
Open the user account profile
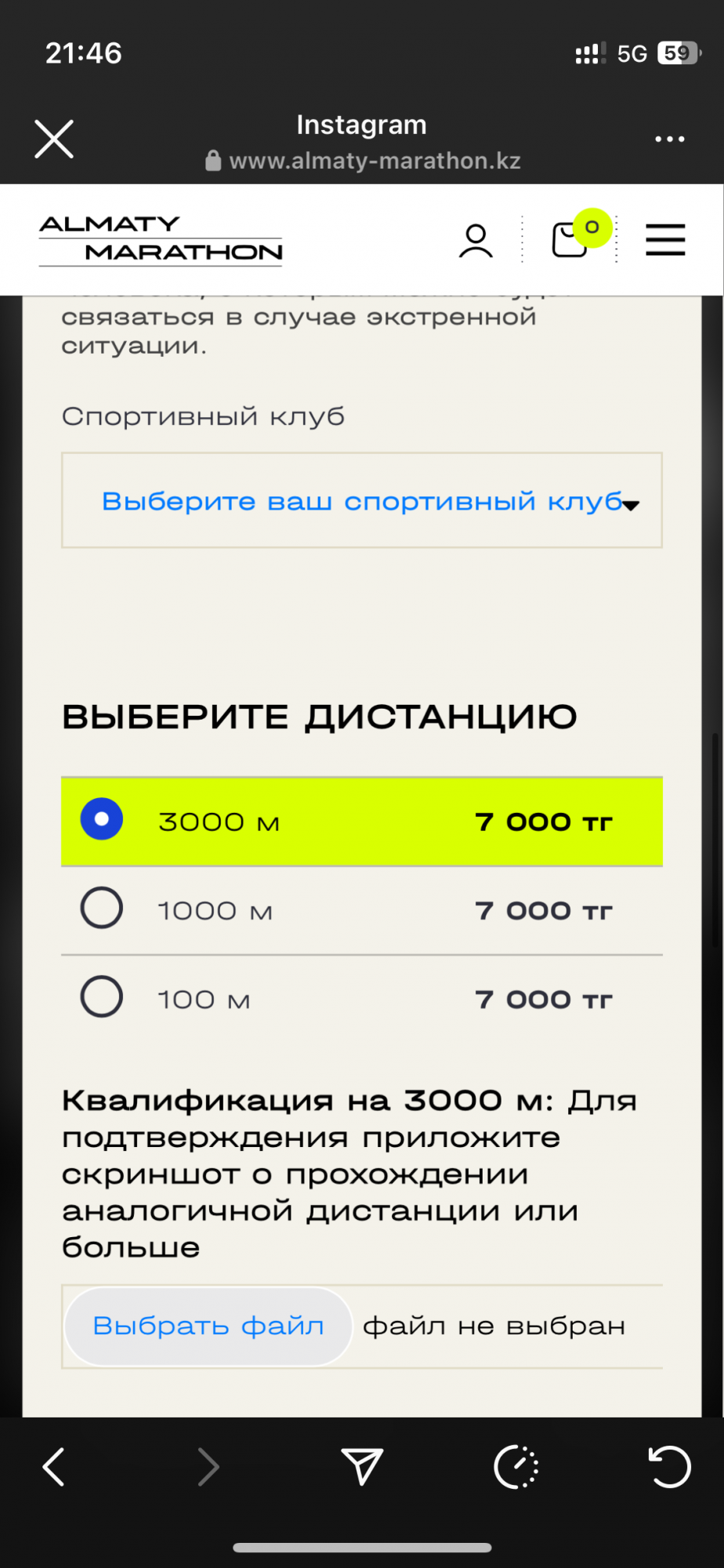click(x=476, y=240)
